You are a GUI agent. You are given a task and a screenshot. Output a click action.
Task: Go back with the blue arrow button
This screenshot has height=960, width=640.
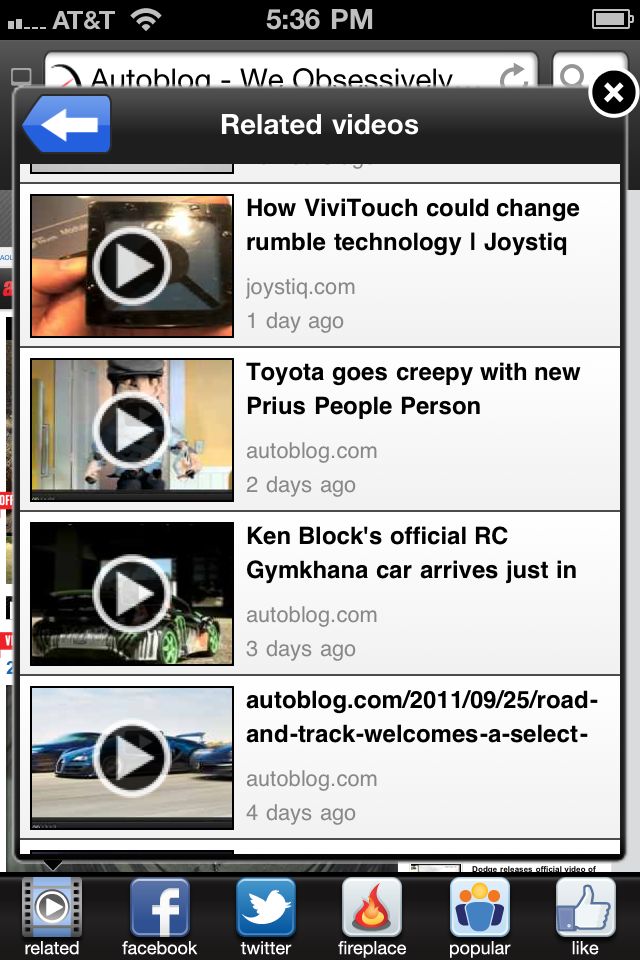66,124
